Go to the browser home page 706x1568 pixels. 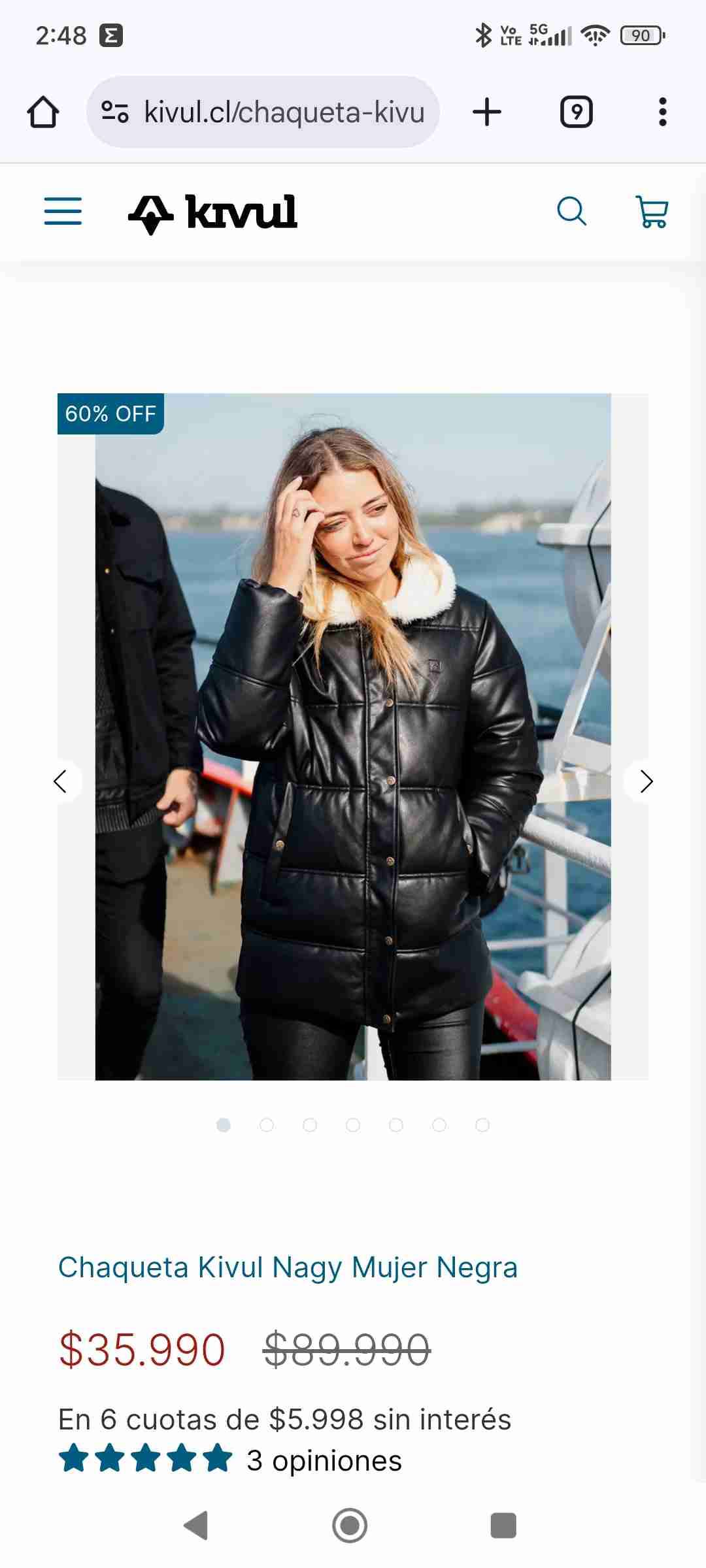[x=43, y=112]
